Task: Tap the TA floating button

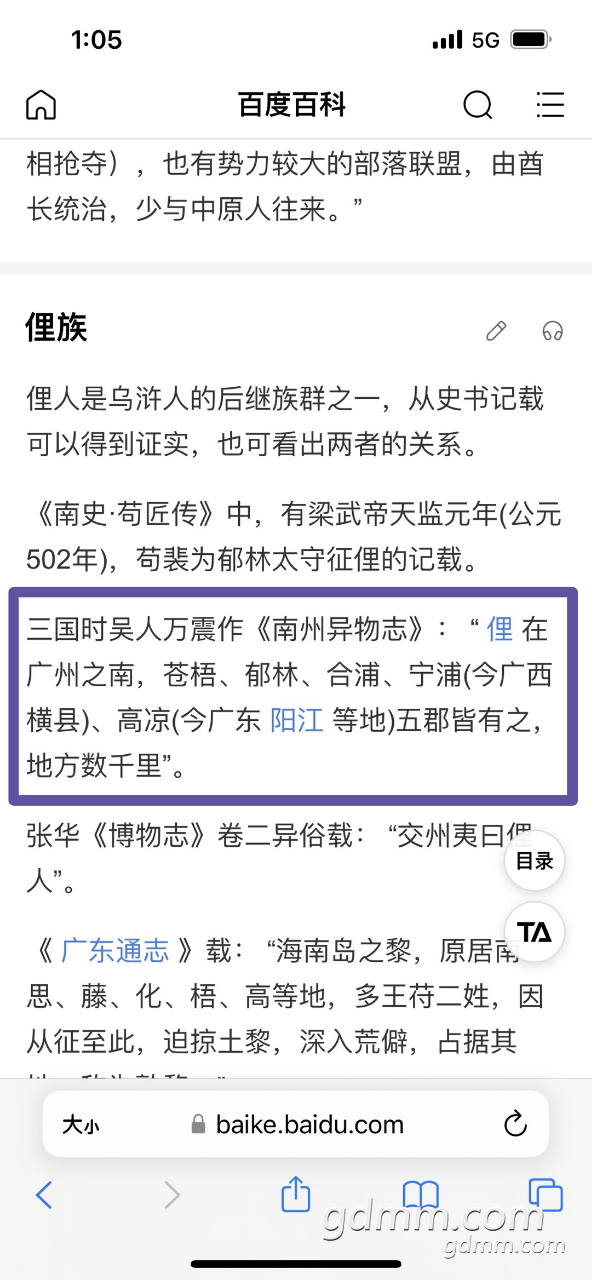Action: (535, 933)
